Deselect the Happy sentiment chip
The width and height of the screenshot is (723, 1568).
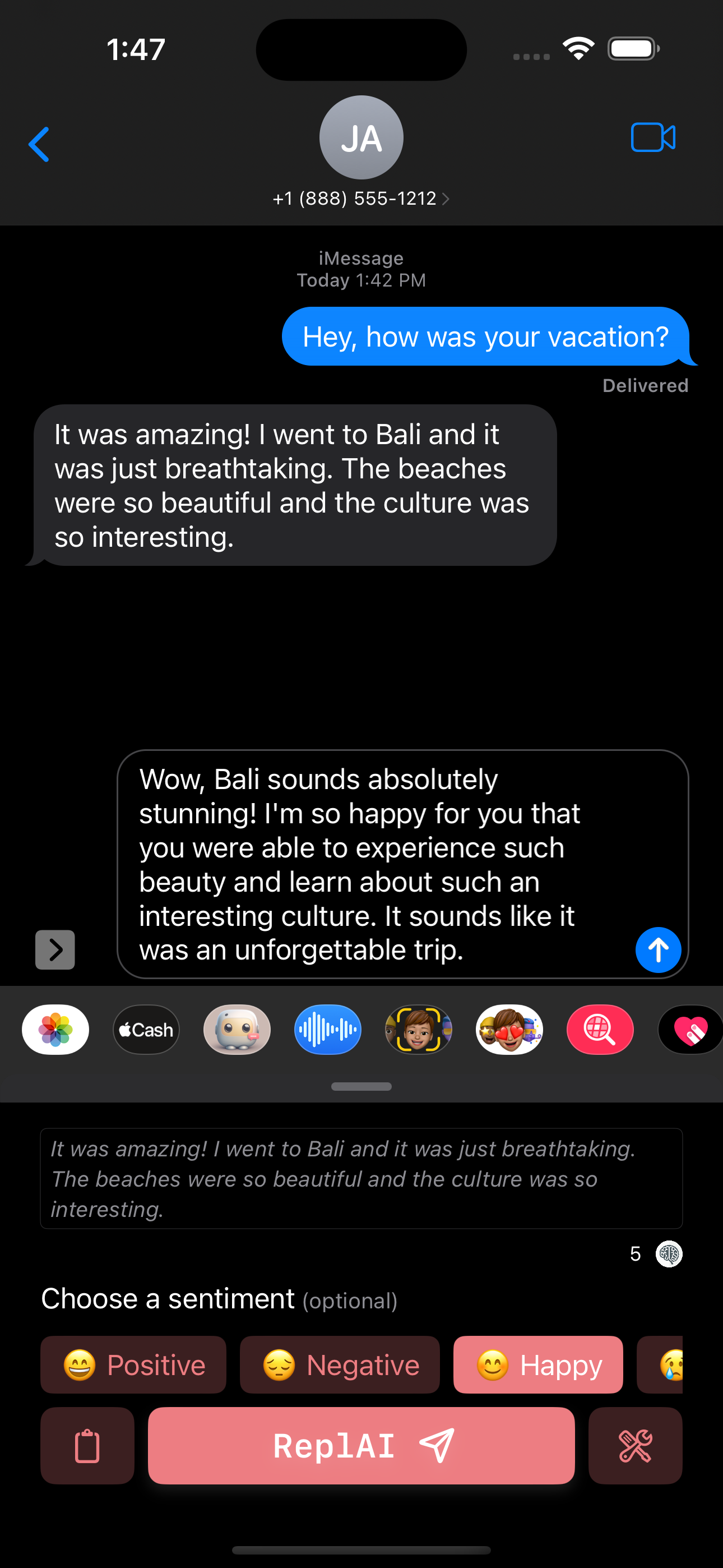pos(538,1364)
